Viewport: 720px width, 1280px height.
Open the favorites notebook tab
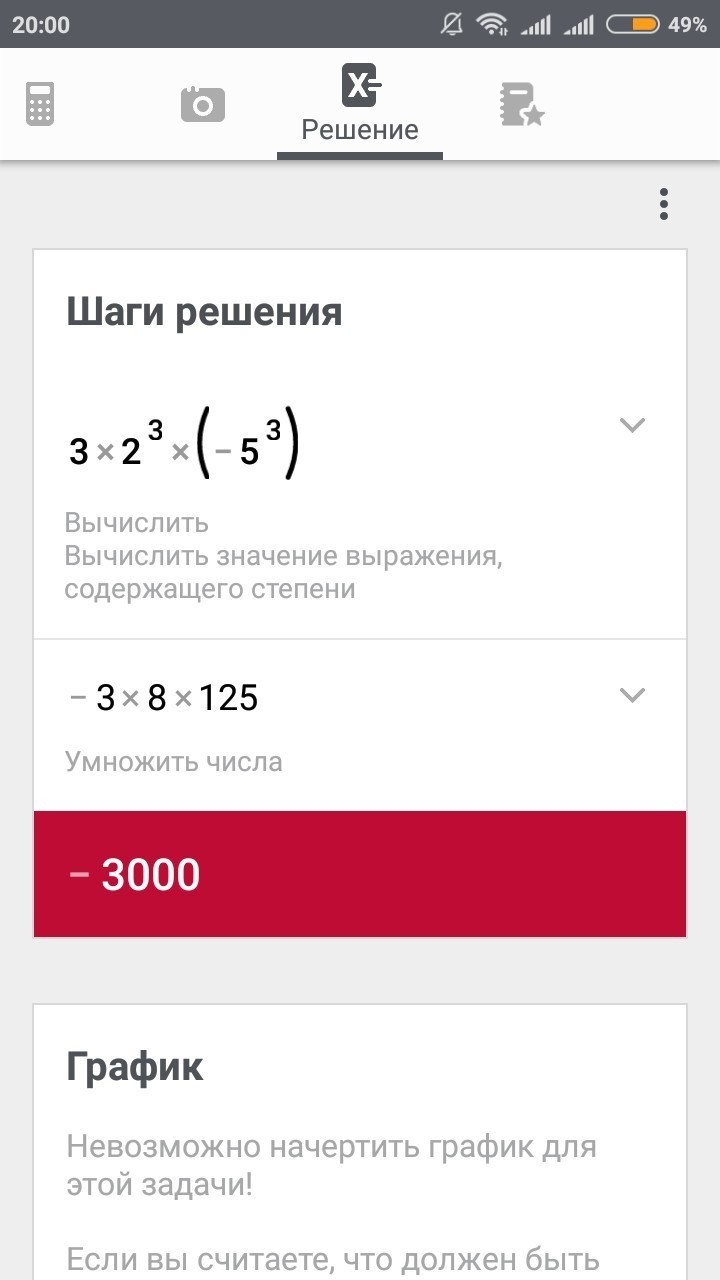click(x=520, y=104)
